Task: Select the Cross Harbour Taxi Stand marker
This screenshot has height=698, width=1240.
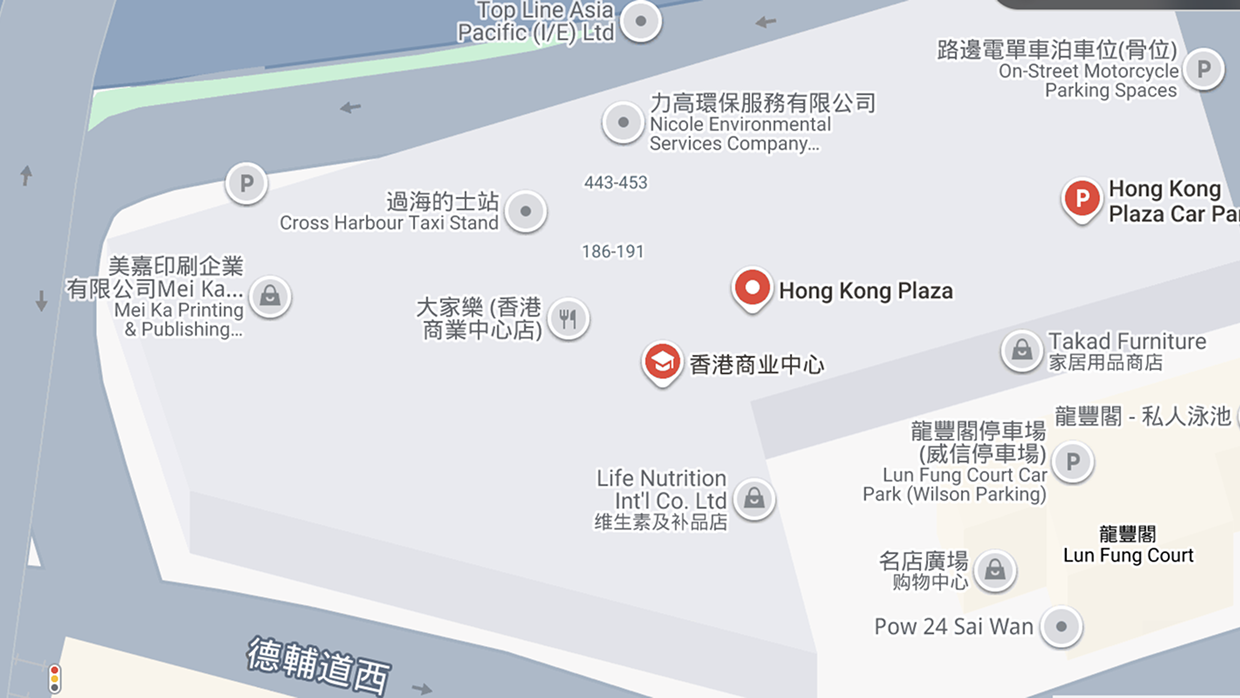Action: click(x=525, y=212)
